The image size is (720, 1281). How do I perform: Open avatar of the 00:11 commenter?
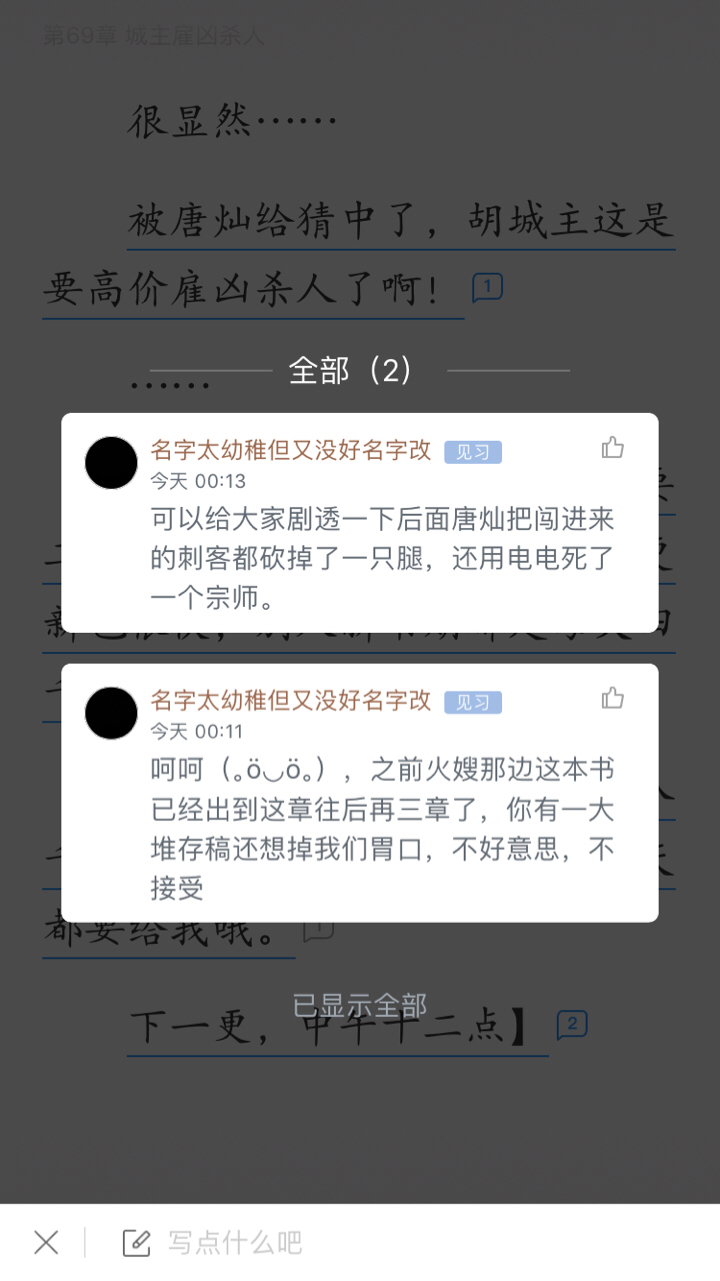(111, 713)
